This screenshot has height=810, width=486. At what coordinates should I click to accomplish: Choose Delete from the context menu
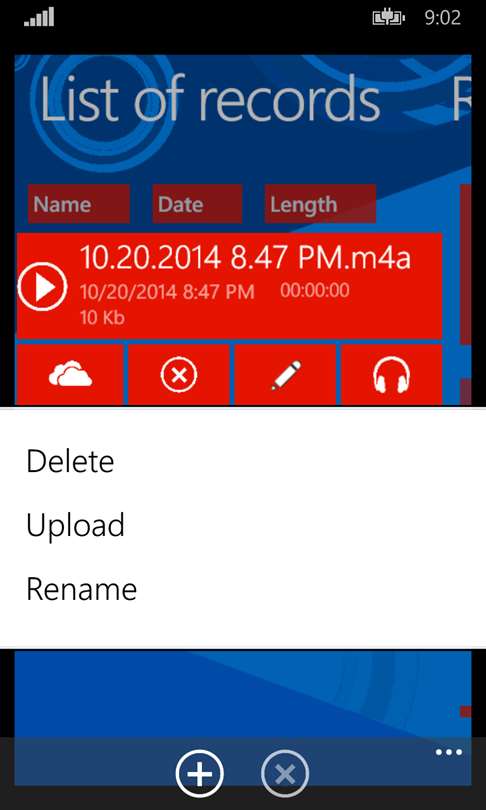pyautogui.click(x=70, y=461)
